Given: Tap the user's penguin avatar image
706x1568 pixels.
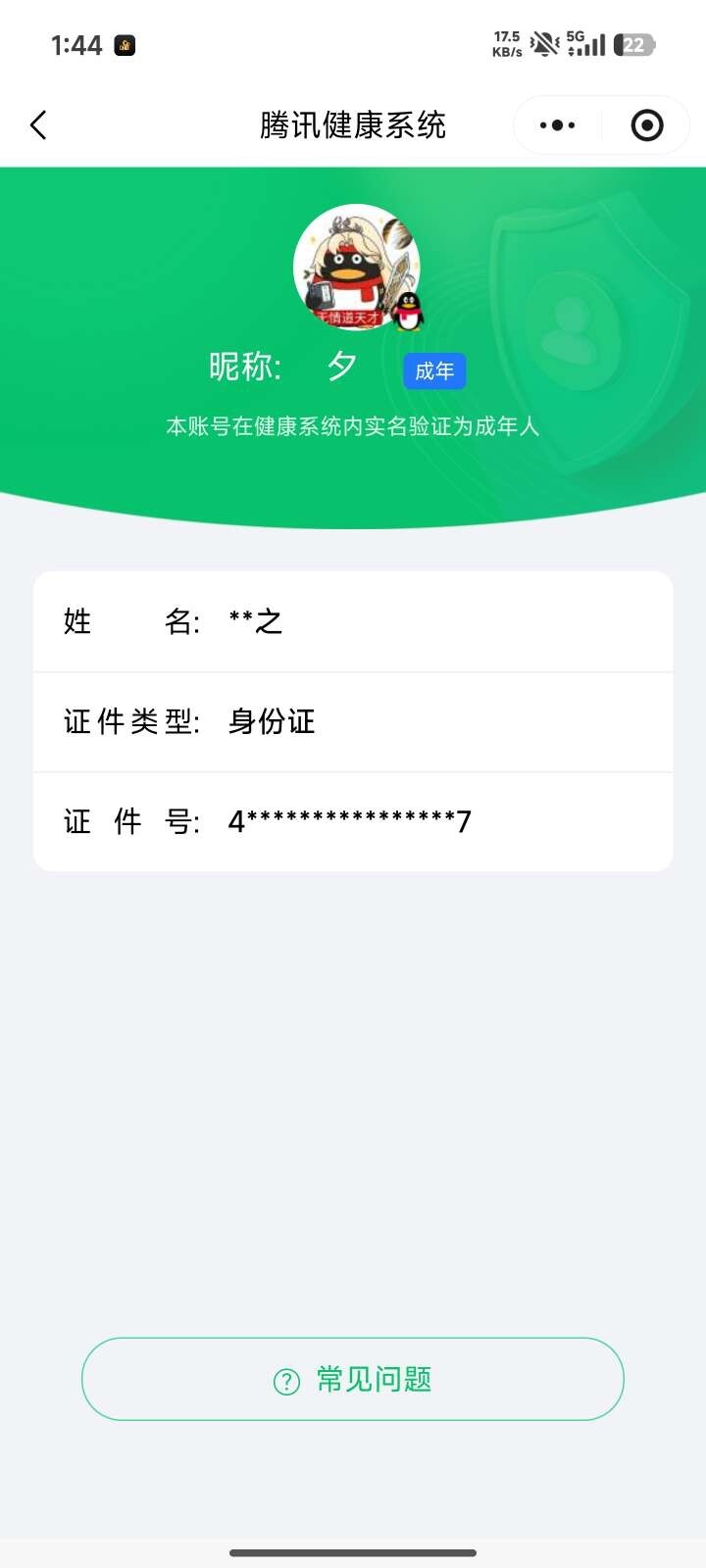Looking at the screenshot, I should [357, 269].
